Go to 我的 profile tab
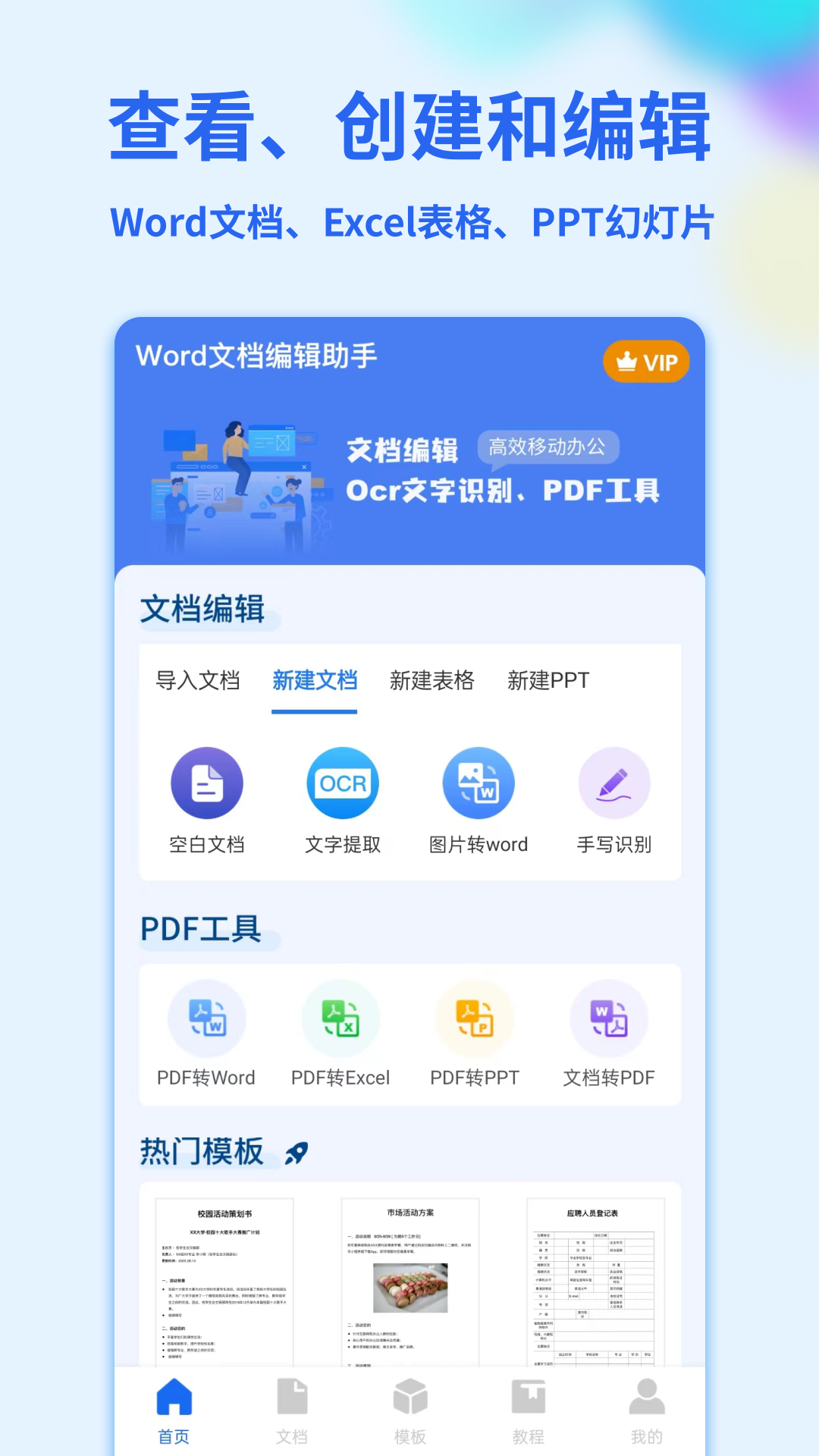 coord(646,1410)
